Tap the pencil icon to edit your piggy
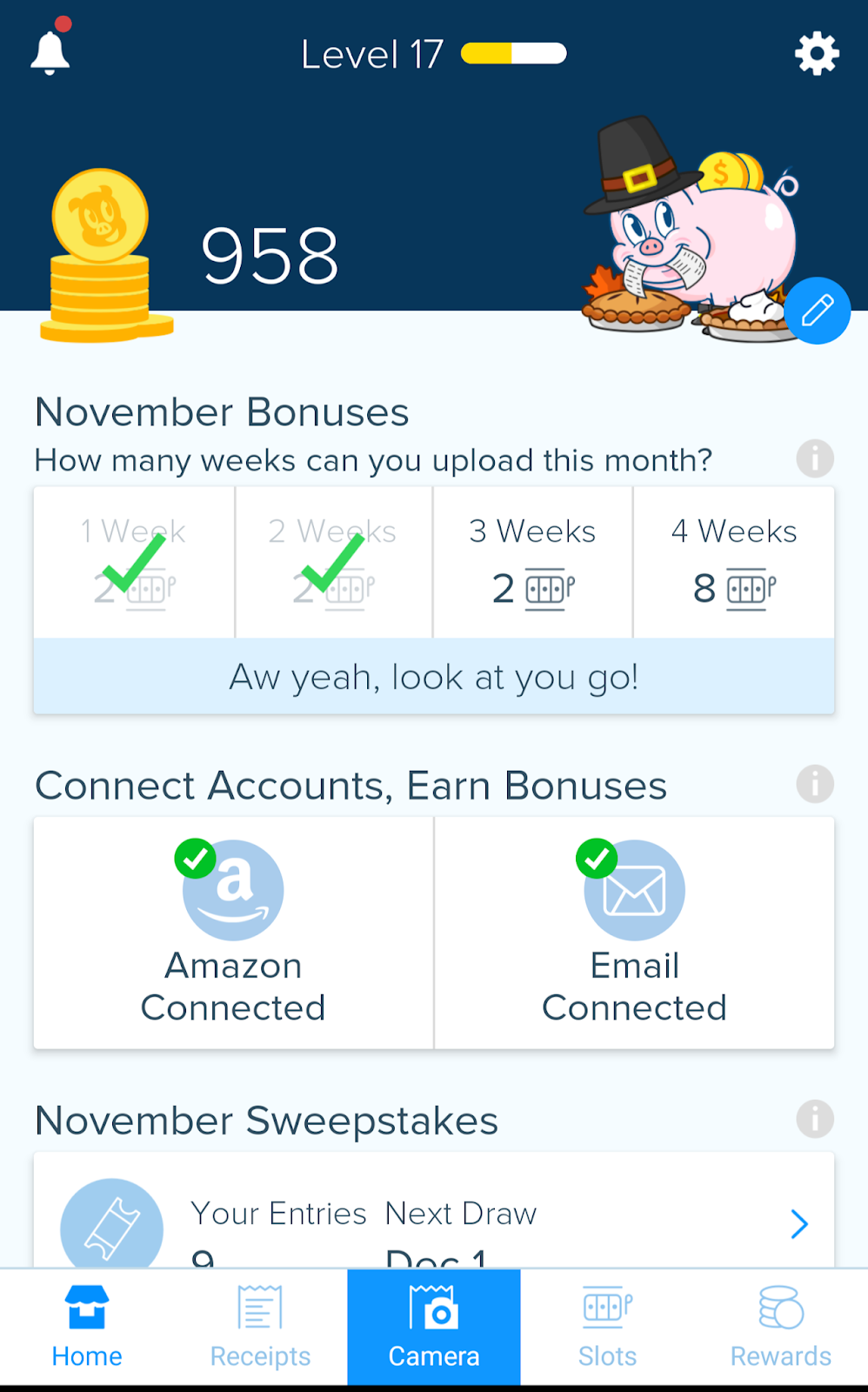Image resolution: width=868 pixels, height=1392 pixels. (x=818, y=311)
